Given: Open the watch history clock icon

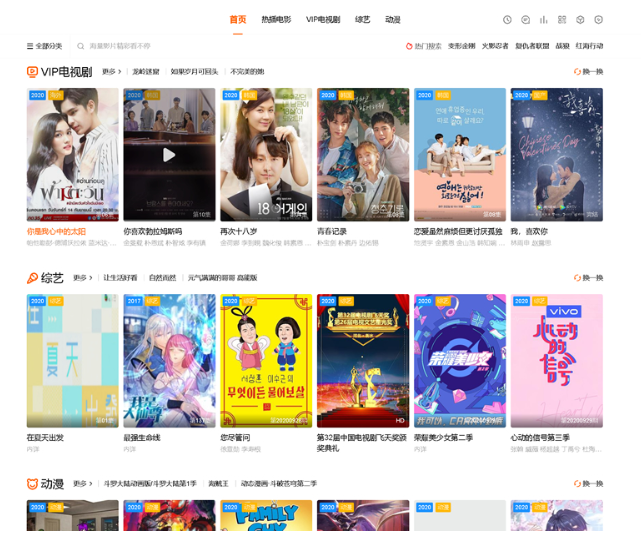Looking at the screenshot, I should tap(507, 19).
